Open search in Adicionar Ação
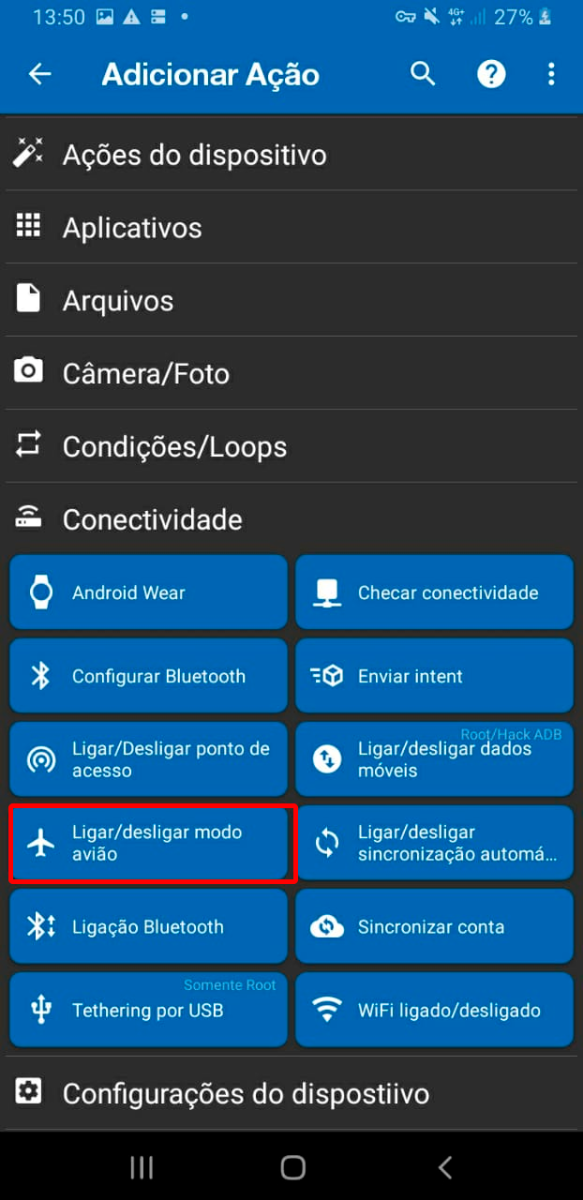583x1200 pixels. 423,74
